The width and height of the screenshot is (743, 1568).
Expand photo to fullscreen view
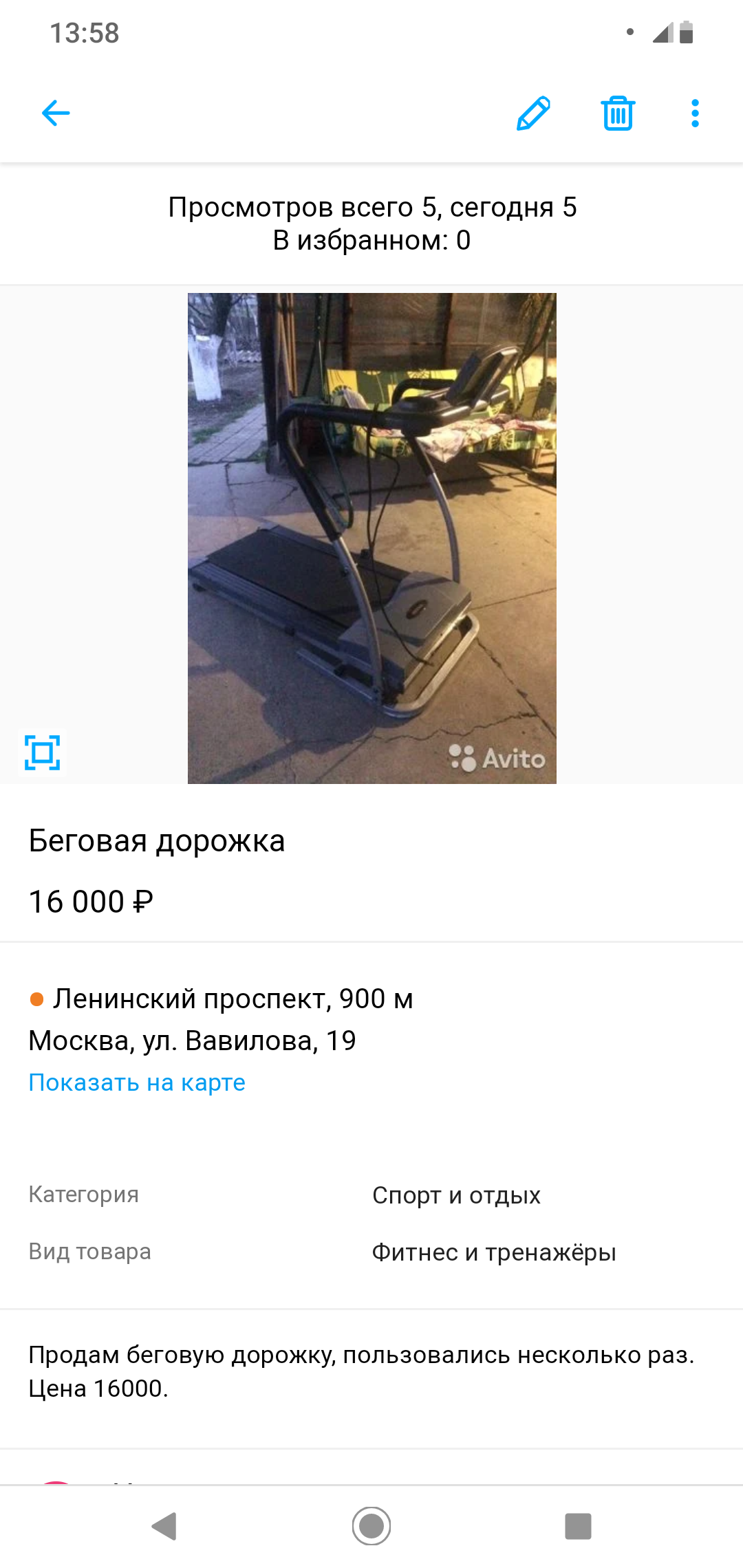tap(43, 752)
